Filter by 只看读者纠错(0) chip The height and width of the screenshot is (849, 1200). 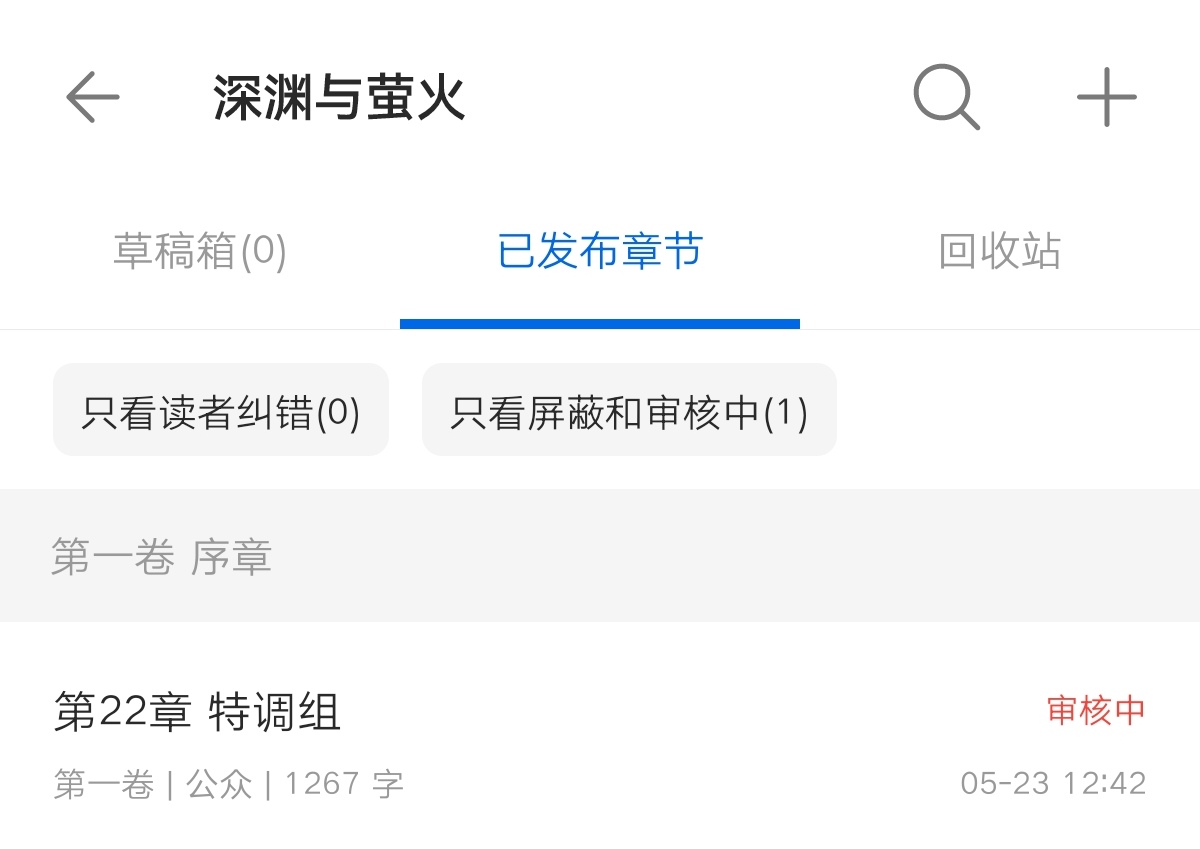click(x=221, y=411)
